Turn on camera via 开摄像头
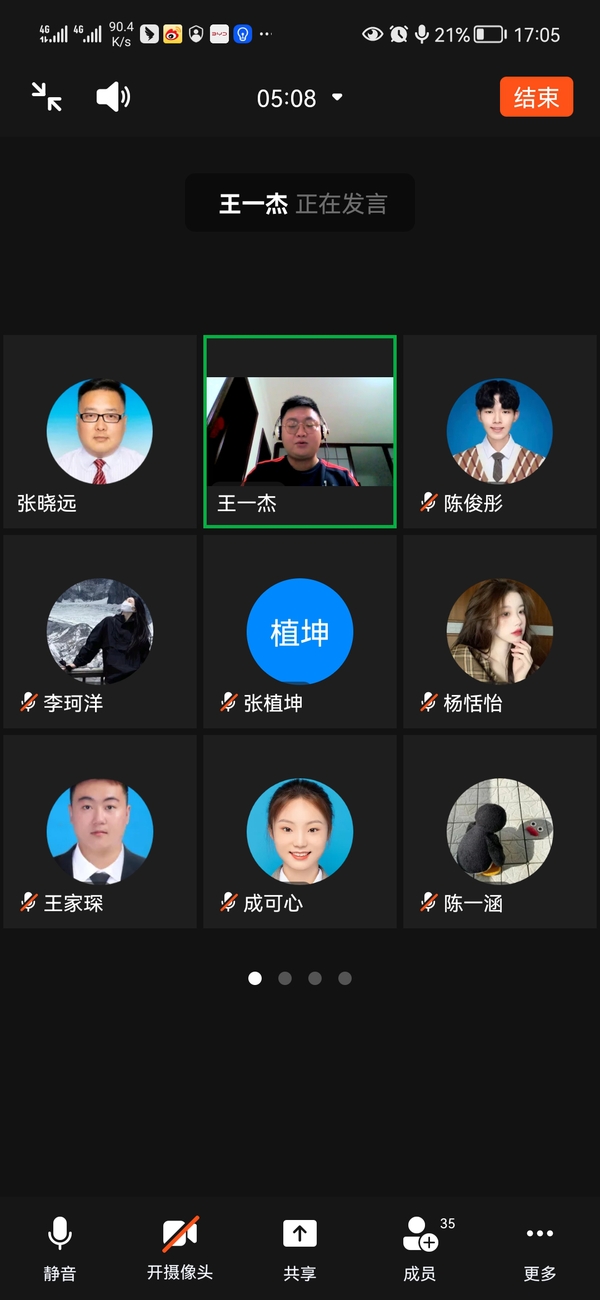The width and height of the screenshot is (600, 1300). tap(180, 1248)
